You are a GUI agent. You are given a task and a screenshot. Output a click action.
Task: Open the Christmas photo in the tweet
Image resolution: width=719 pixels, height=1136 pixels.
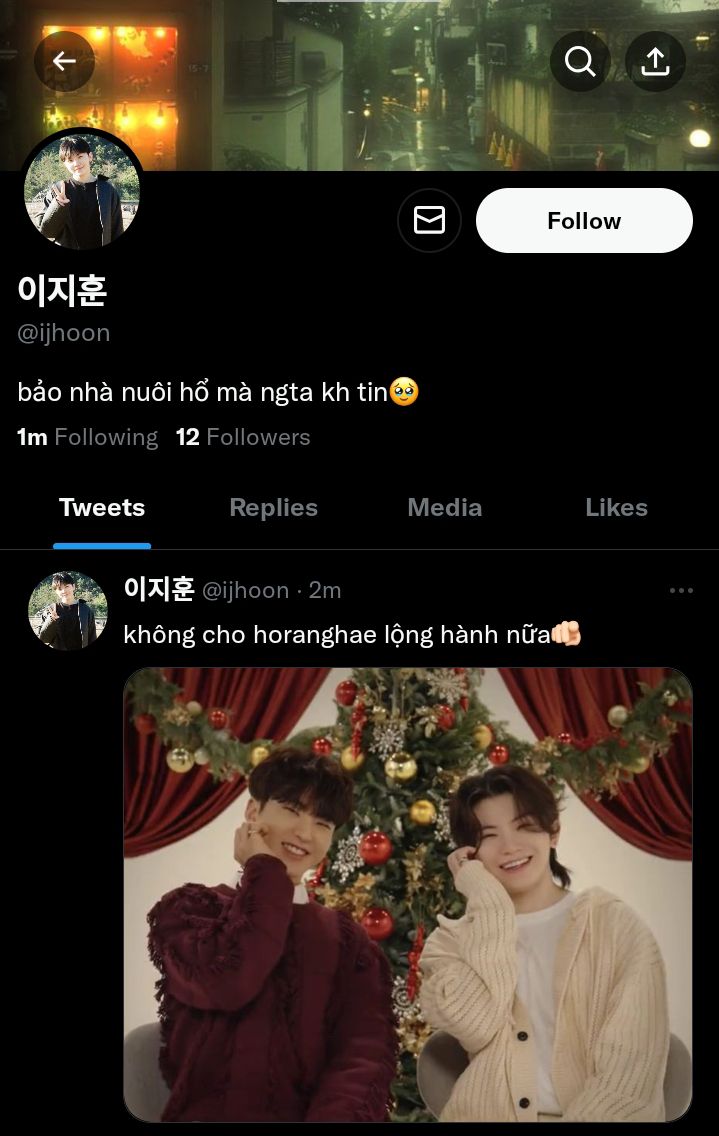click(408, 894)
